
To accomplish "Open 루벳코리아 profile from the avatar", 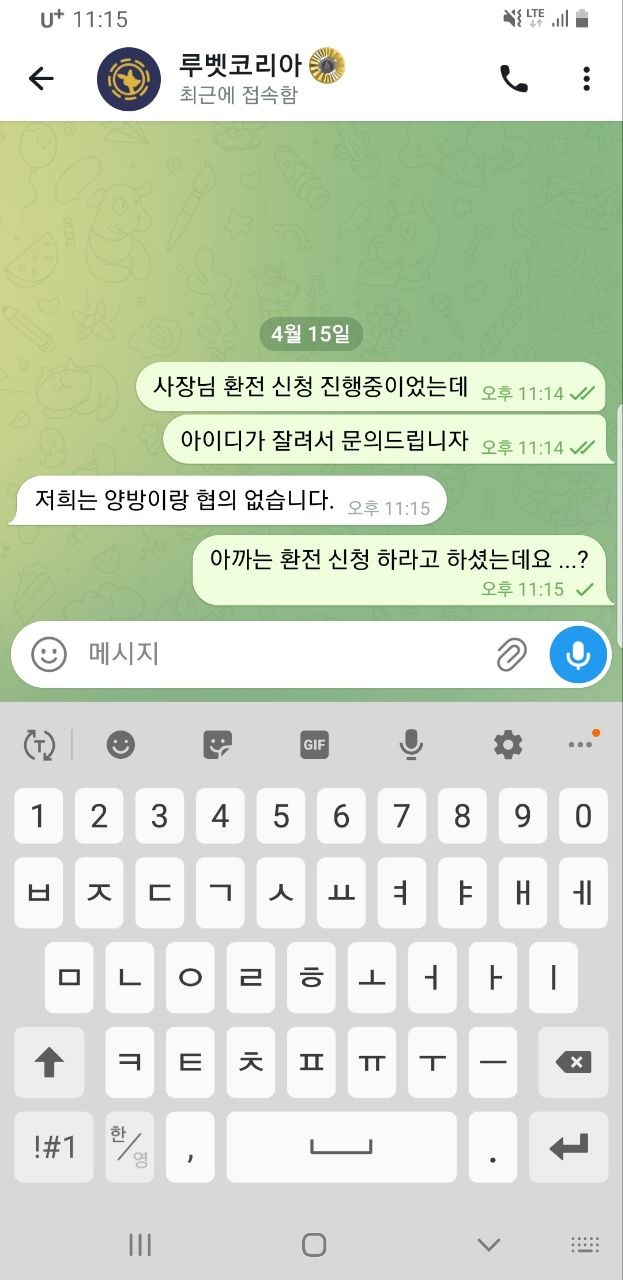I will pyautogui.click(x=129, y=78).
